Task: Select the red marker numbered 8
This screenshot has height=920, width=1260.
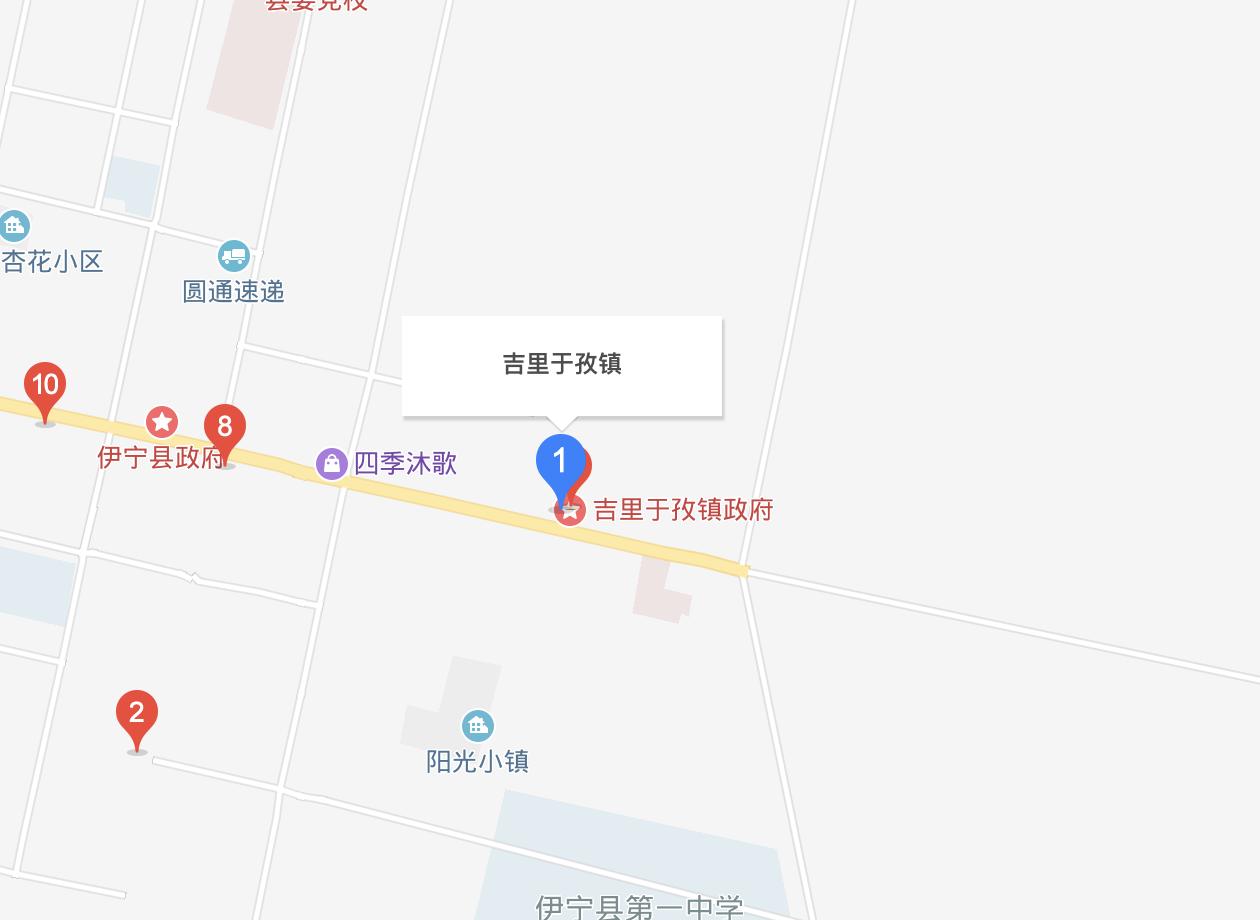Action: pyautogui.click(x=225, y=429)
